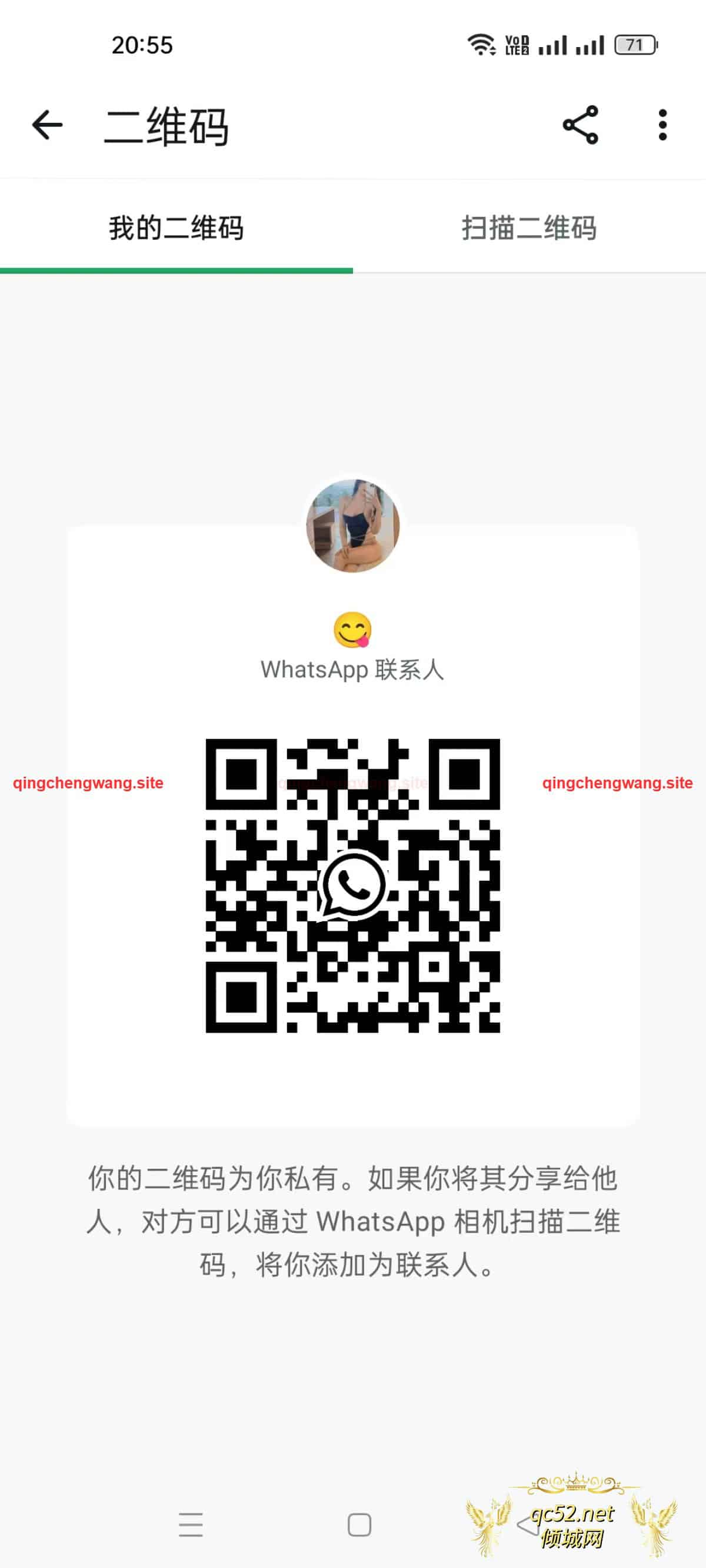The image size is (706, 1568).
Task: Select the 我的二维码 tab
Action: click(176, 228)
